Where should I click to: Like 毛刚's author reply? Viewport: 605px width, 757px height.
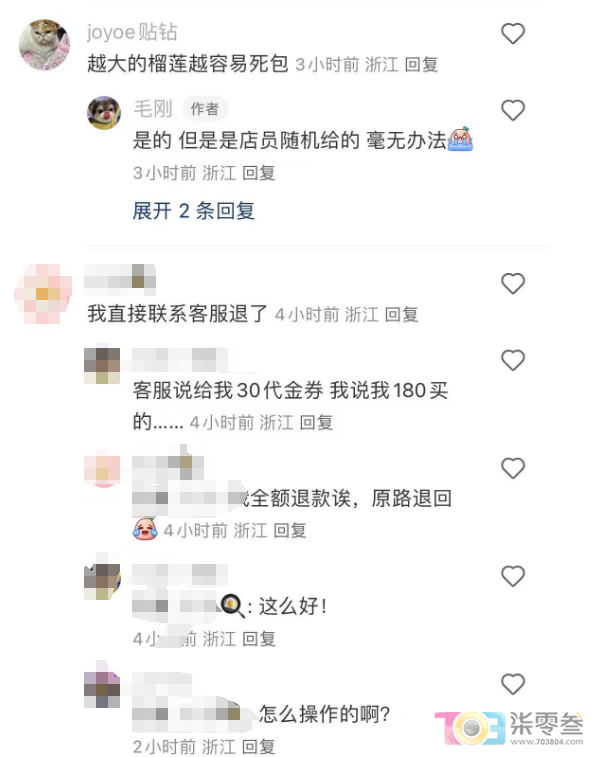coord(512,110)
